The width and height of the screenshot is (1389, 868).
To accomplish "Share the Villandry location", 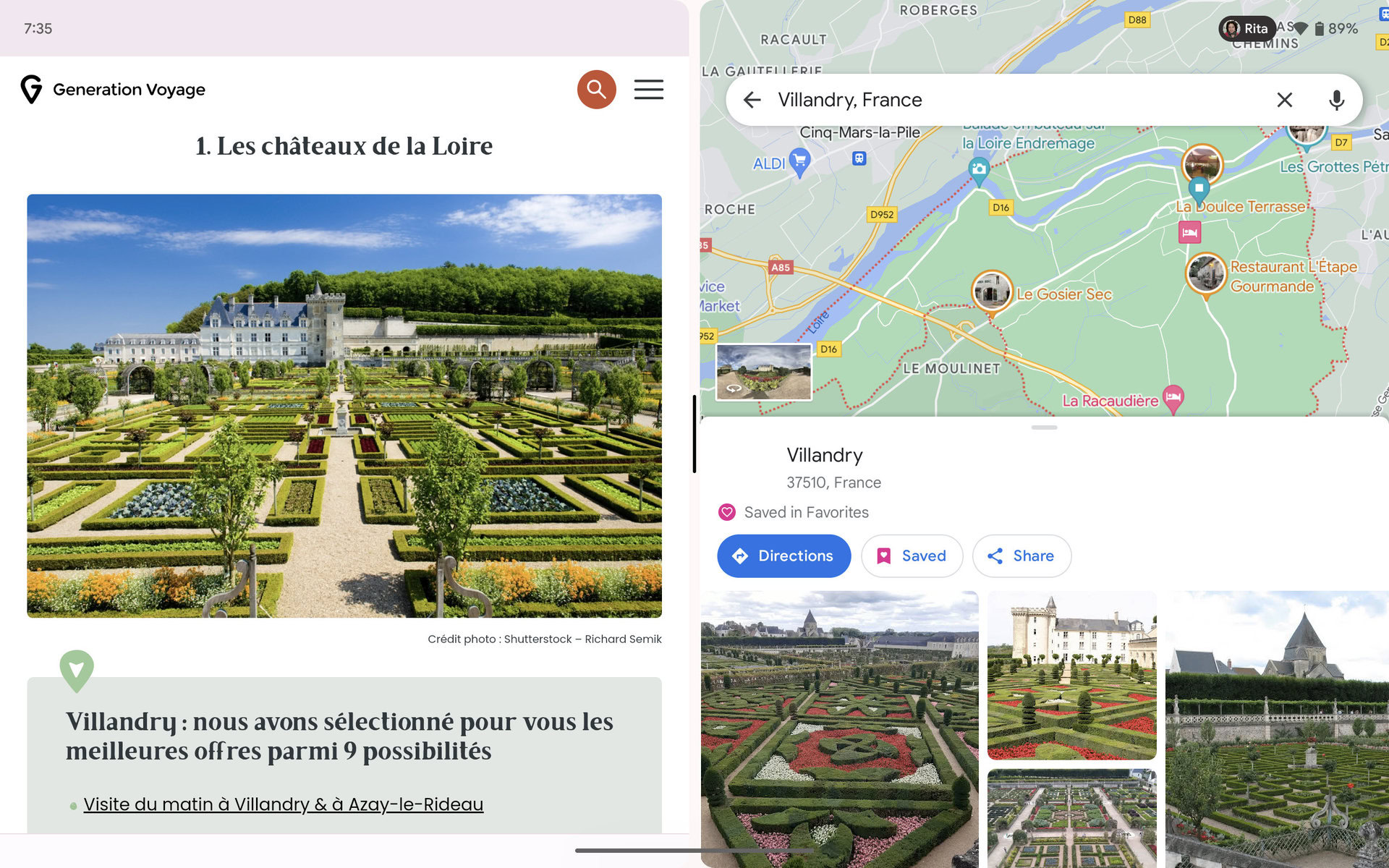I will 1021,556.
